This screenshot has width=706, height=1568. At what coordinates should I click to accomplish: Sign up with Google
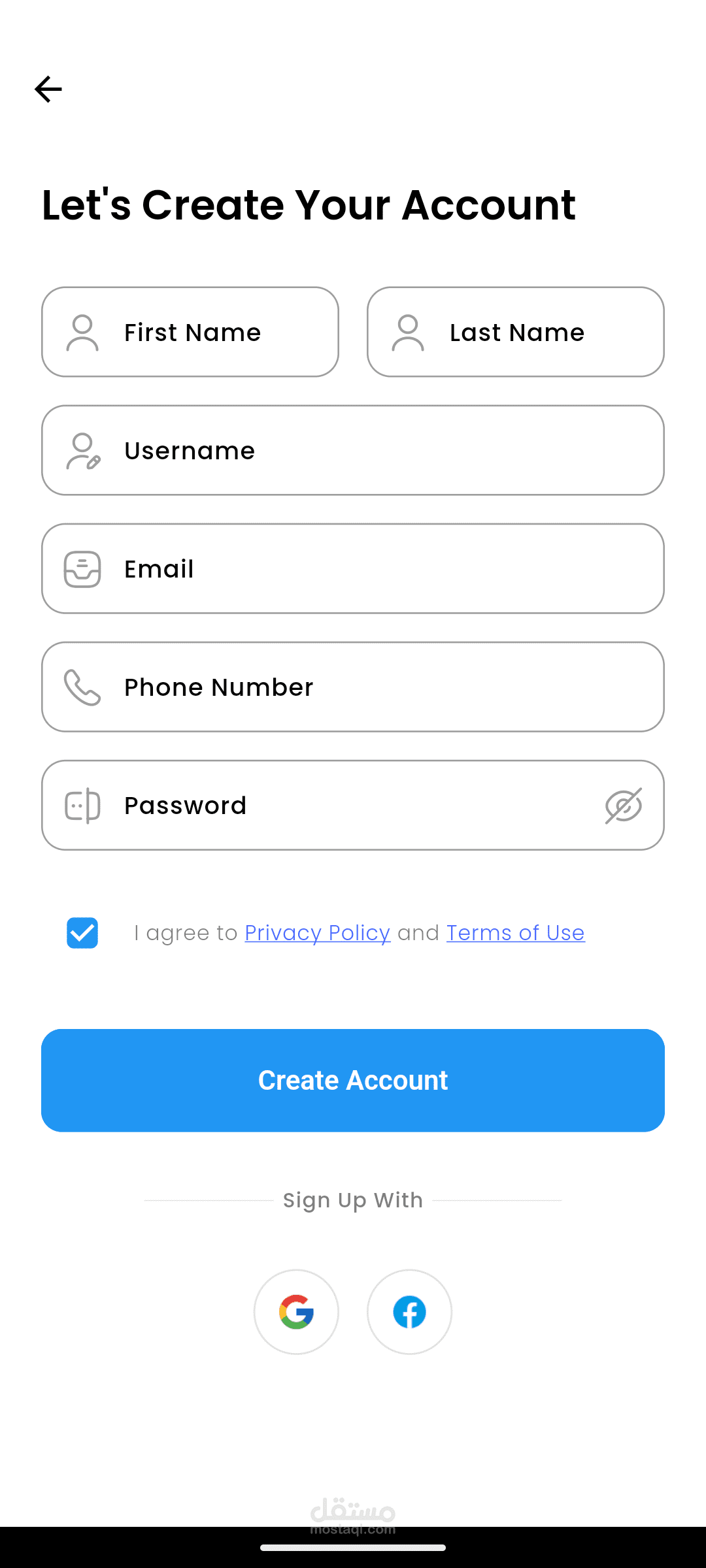(296, 1312)
